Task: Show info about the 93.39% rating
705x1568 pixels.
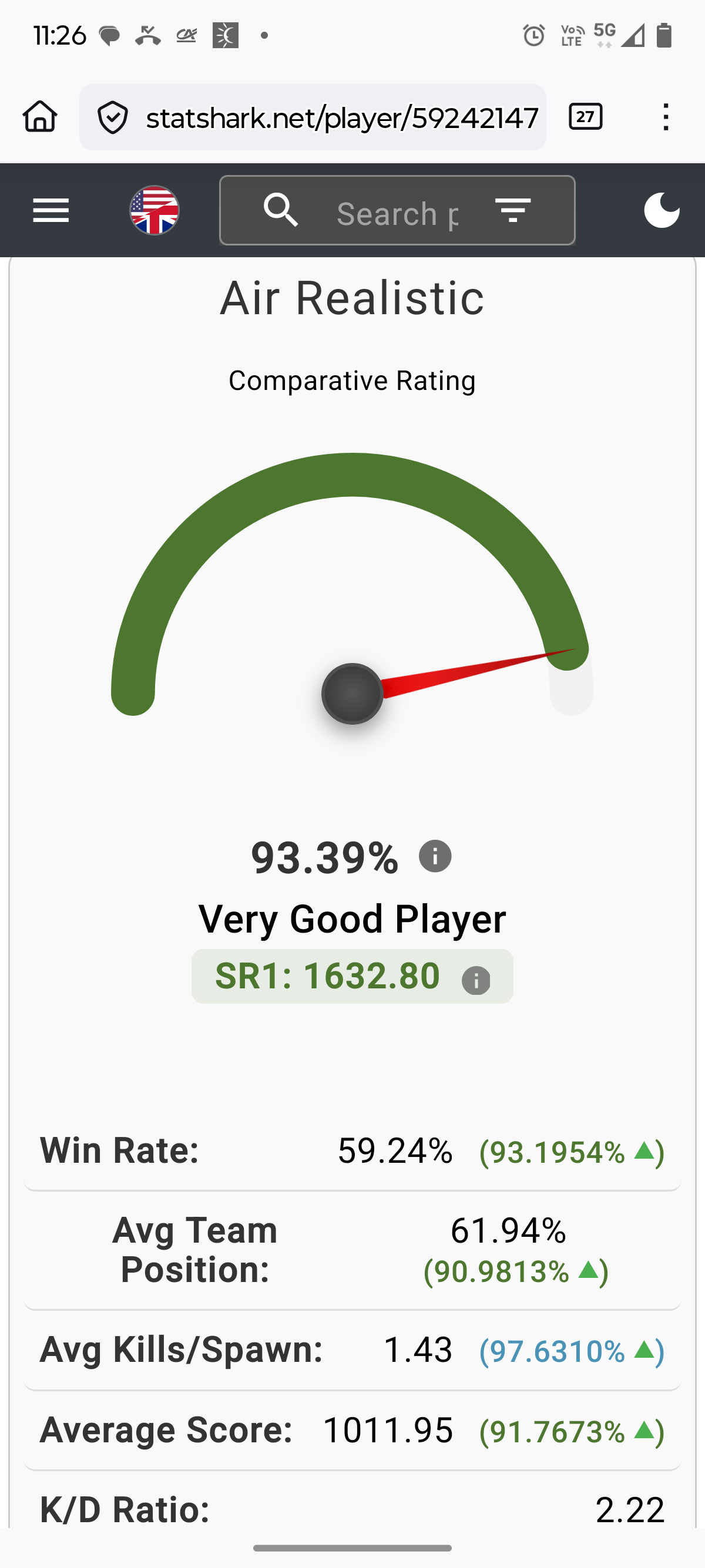Action: [435, 856]
